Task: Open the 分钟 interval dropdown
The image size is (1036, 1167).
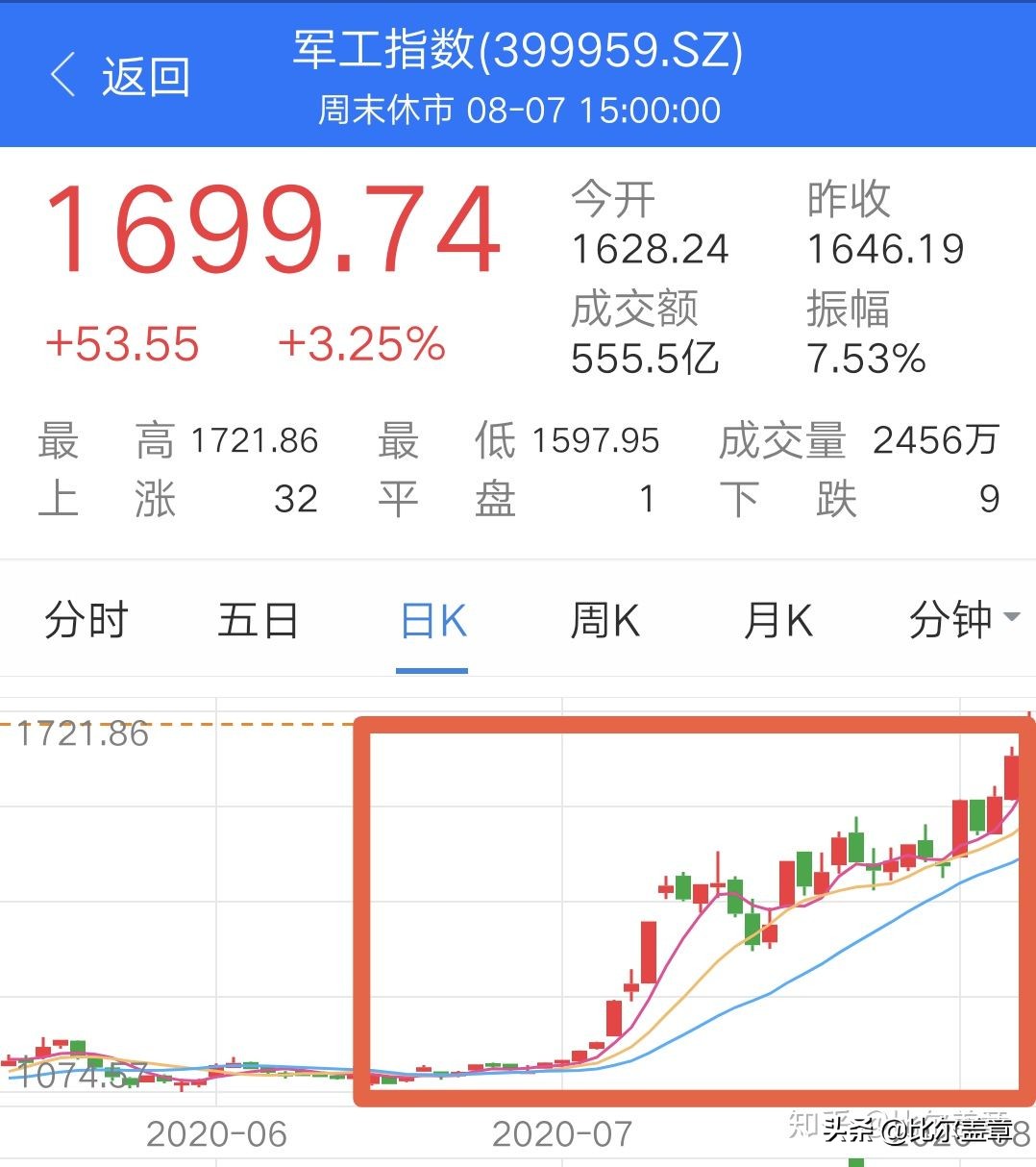Action: pyautogui.click(x=951, y=621)
